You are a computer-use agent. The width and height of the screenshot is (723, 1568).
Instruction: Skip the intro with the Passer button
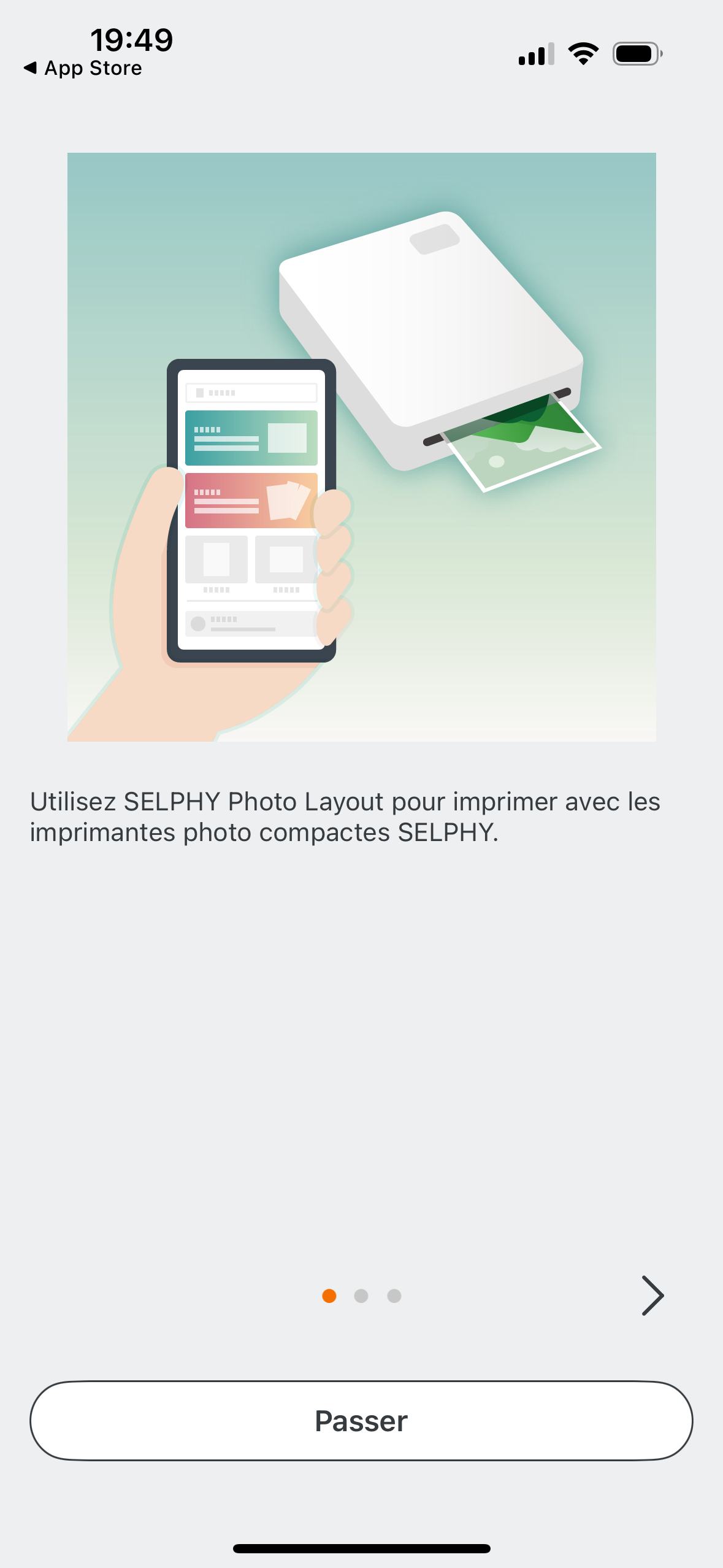[361, 1421]
